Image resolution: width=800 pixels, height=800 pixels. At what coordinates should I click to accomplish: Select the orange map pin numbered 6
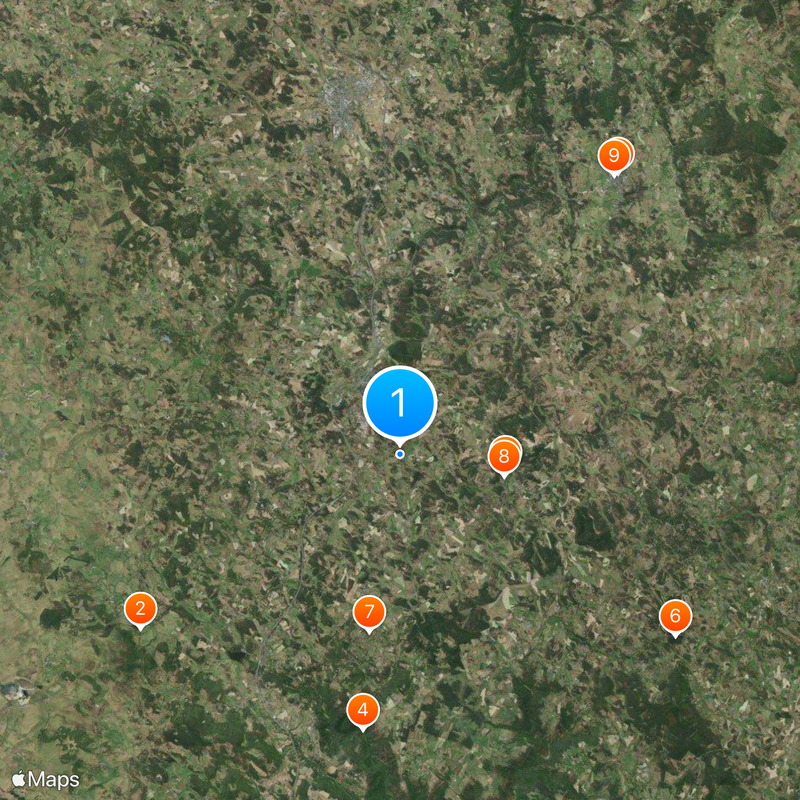point(675,616)
